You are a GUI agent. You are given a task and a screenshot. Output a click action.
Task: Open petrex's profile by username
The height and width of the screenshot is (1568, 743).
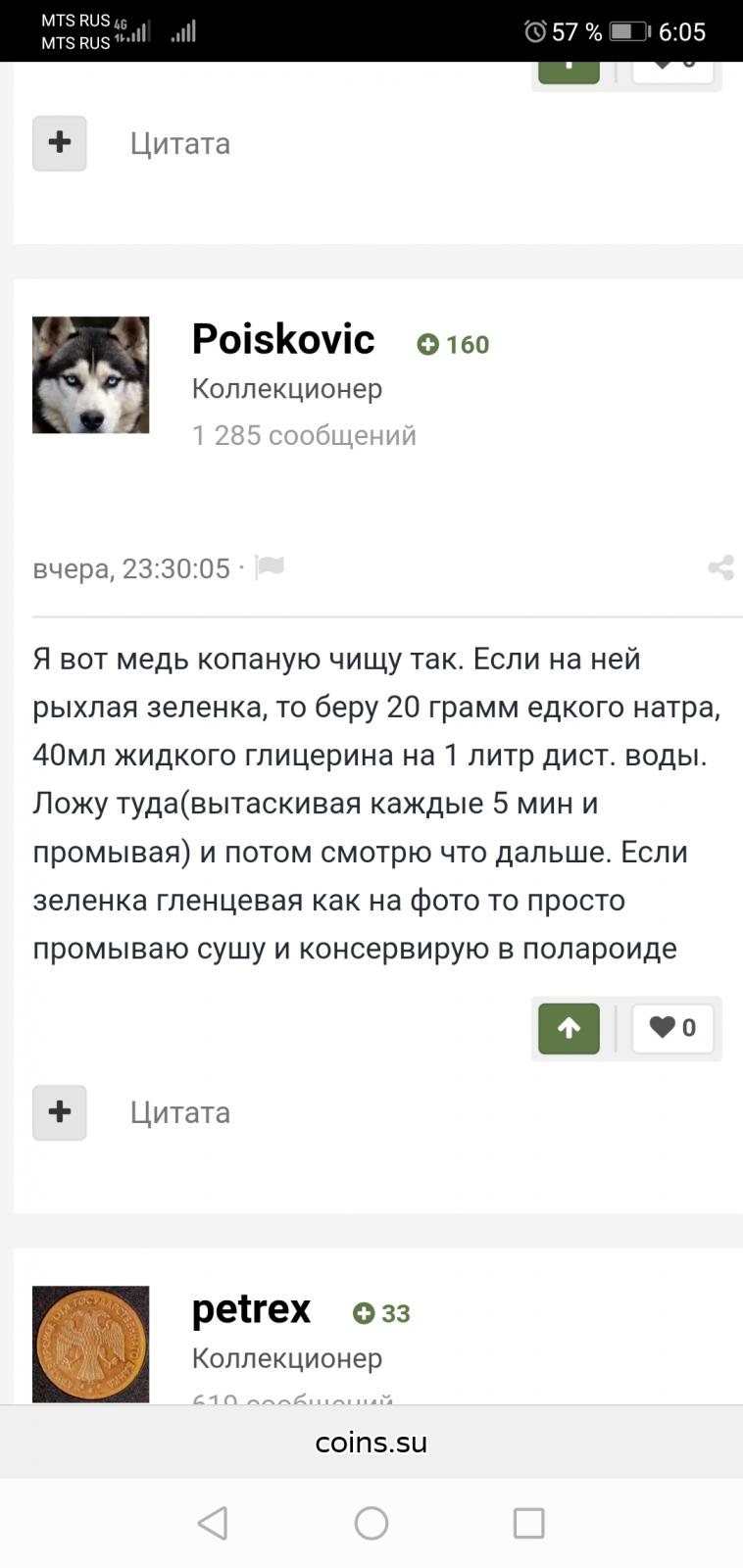[x=251, y=1308]
